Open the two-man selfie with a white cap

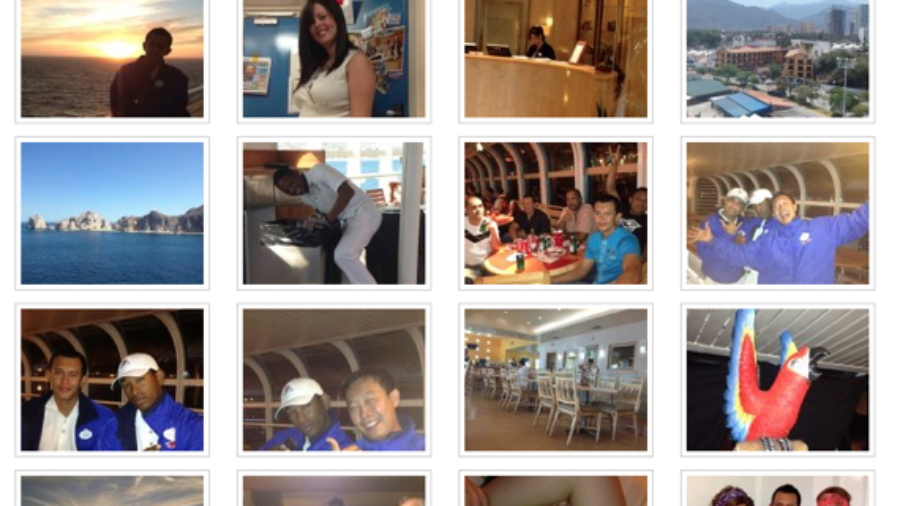pyautogui.click(x=112, y=379)
